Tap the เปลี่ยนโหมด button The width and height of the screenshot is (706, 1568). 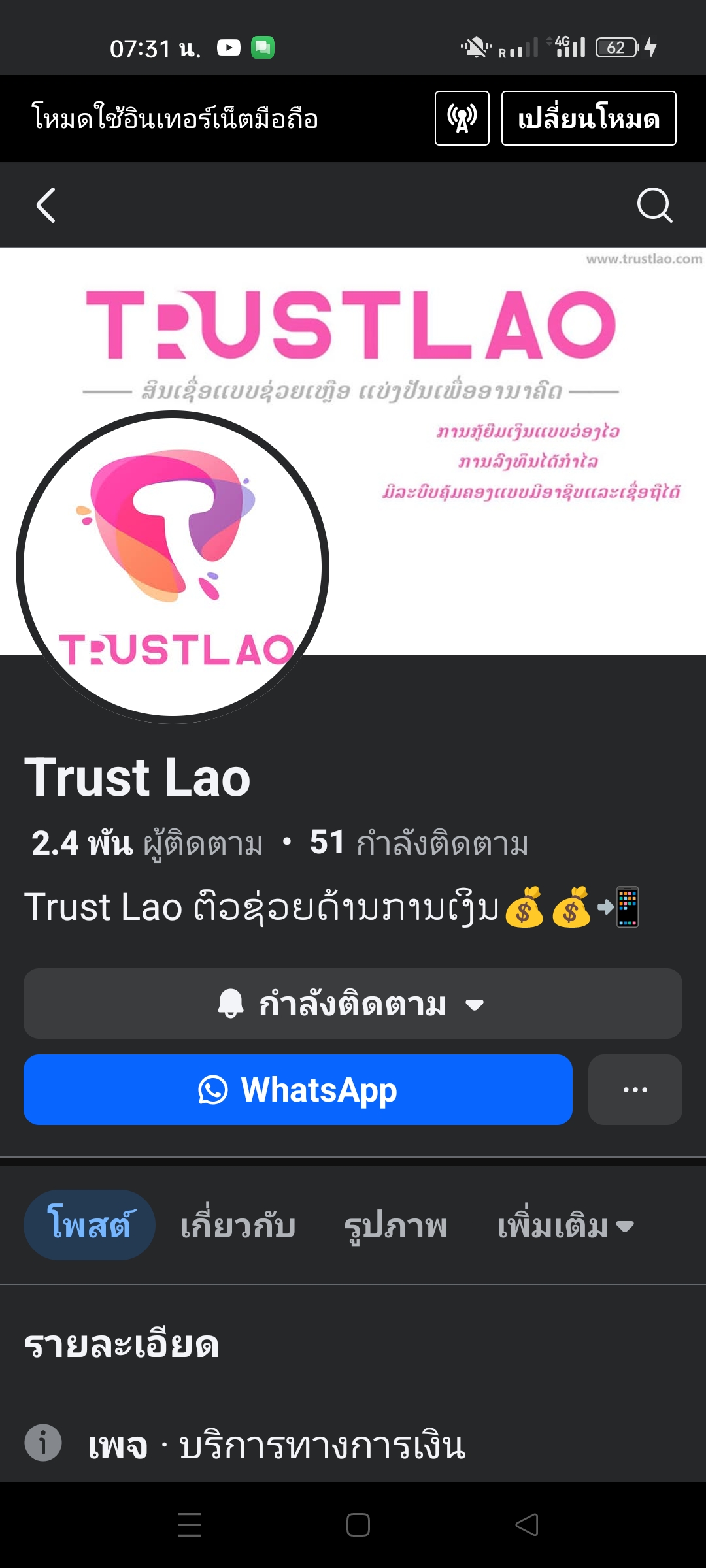(588, 118)
